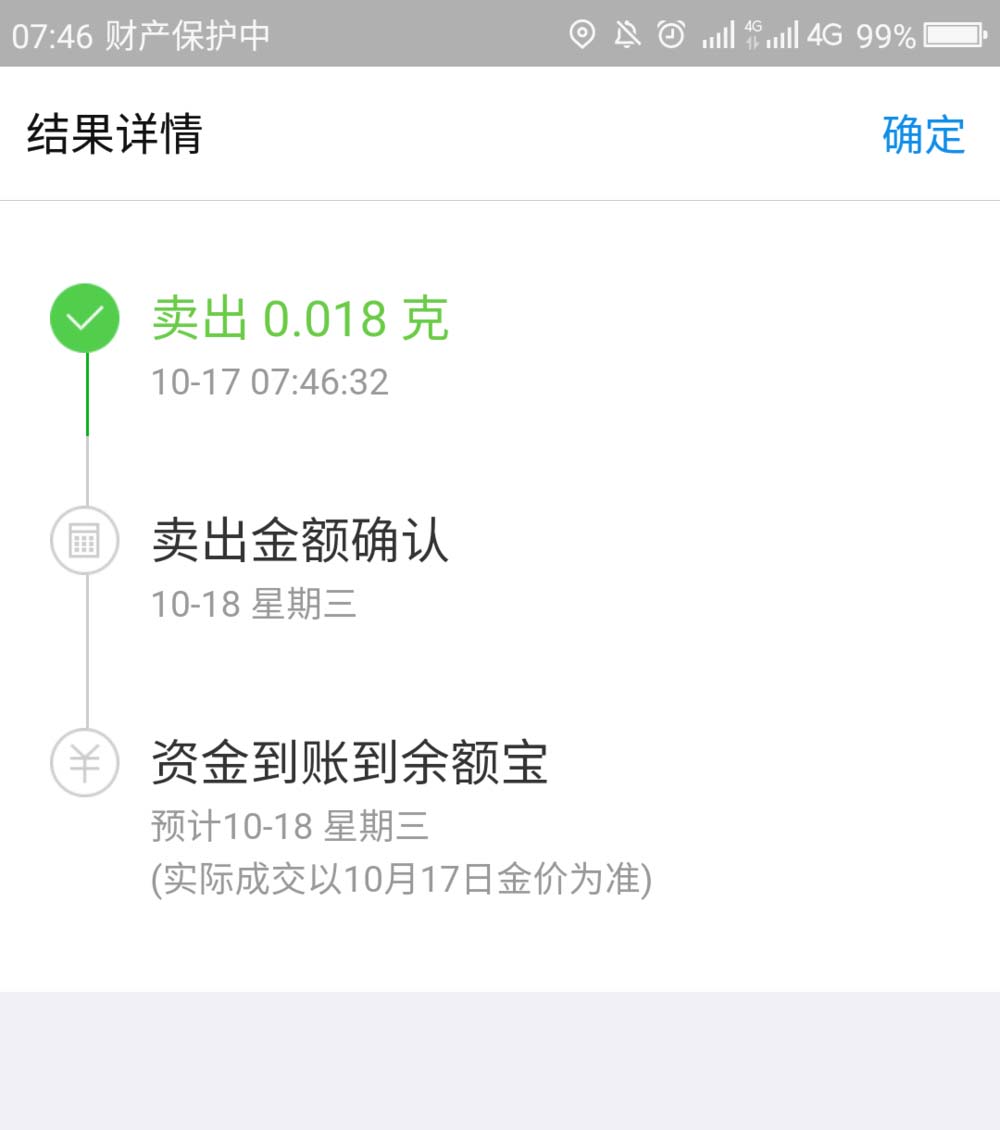
Task: Tap 确定 to confirm the result
Action: click(923, 135)
